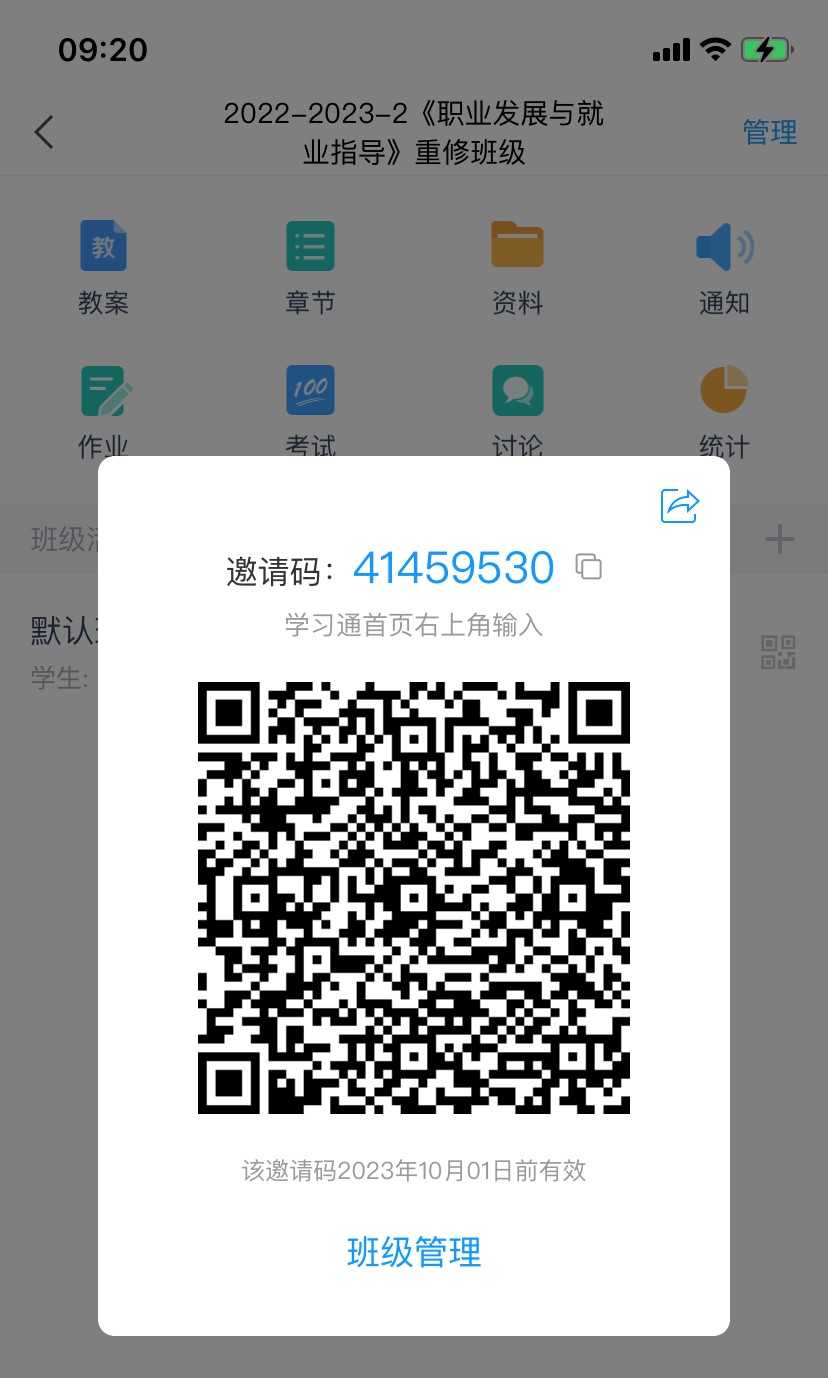Select the class QR code image
This screenshot has height=1378, width=828.
414,897
